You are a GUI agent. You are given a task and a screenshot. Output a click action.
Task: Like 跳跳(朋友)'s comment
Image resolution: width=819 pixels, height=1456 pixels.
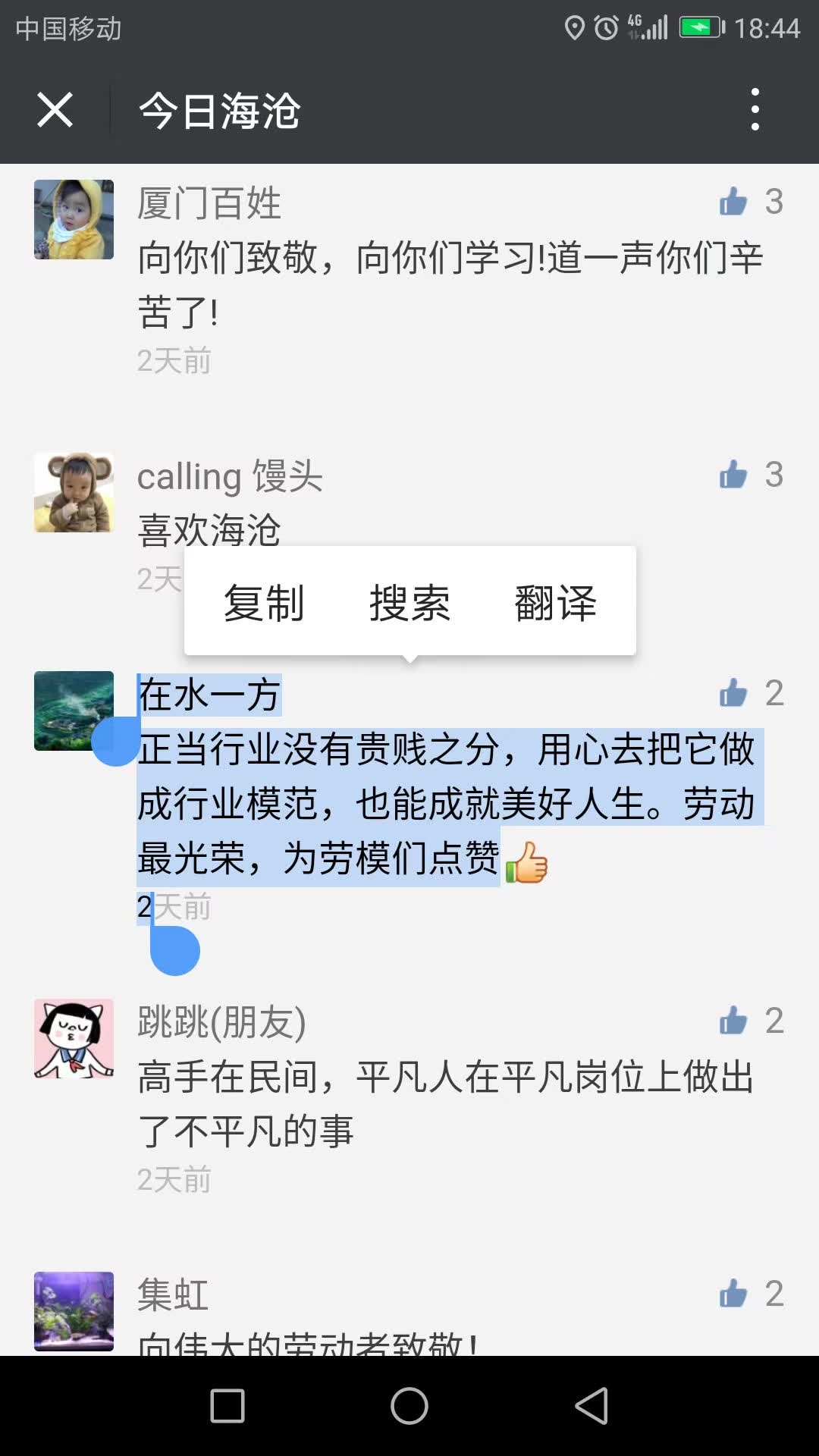pos(734,1021)
